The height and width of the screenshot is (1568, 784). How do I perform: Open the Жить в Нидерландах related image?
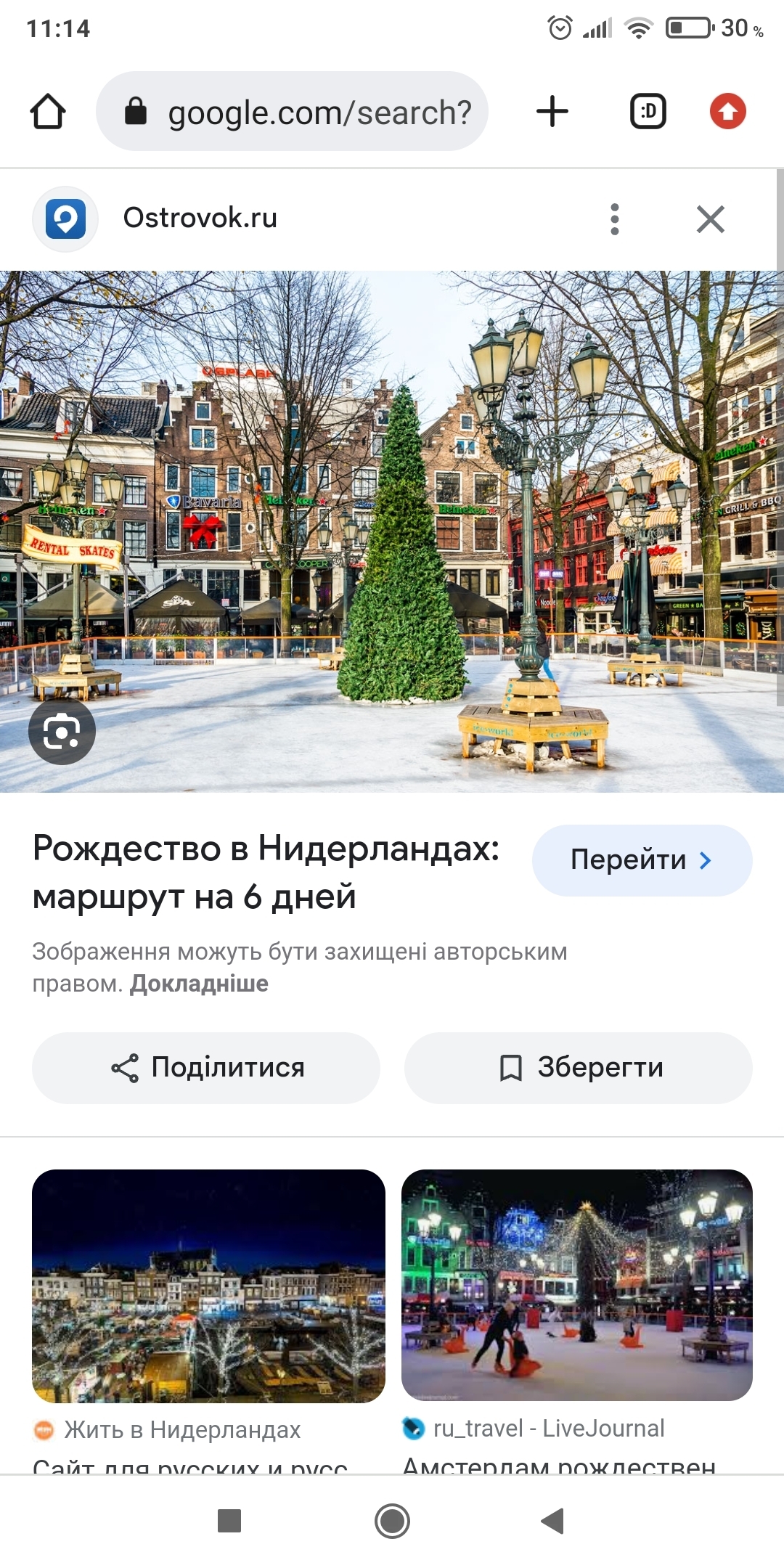208,1286
